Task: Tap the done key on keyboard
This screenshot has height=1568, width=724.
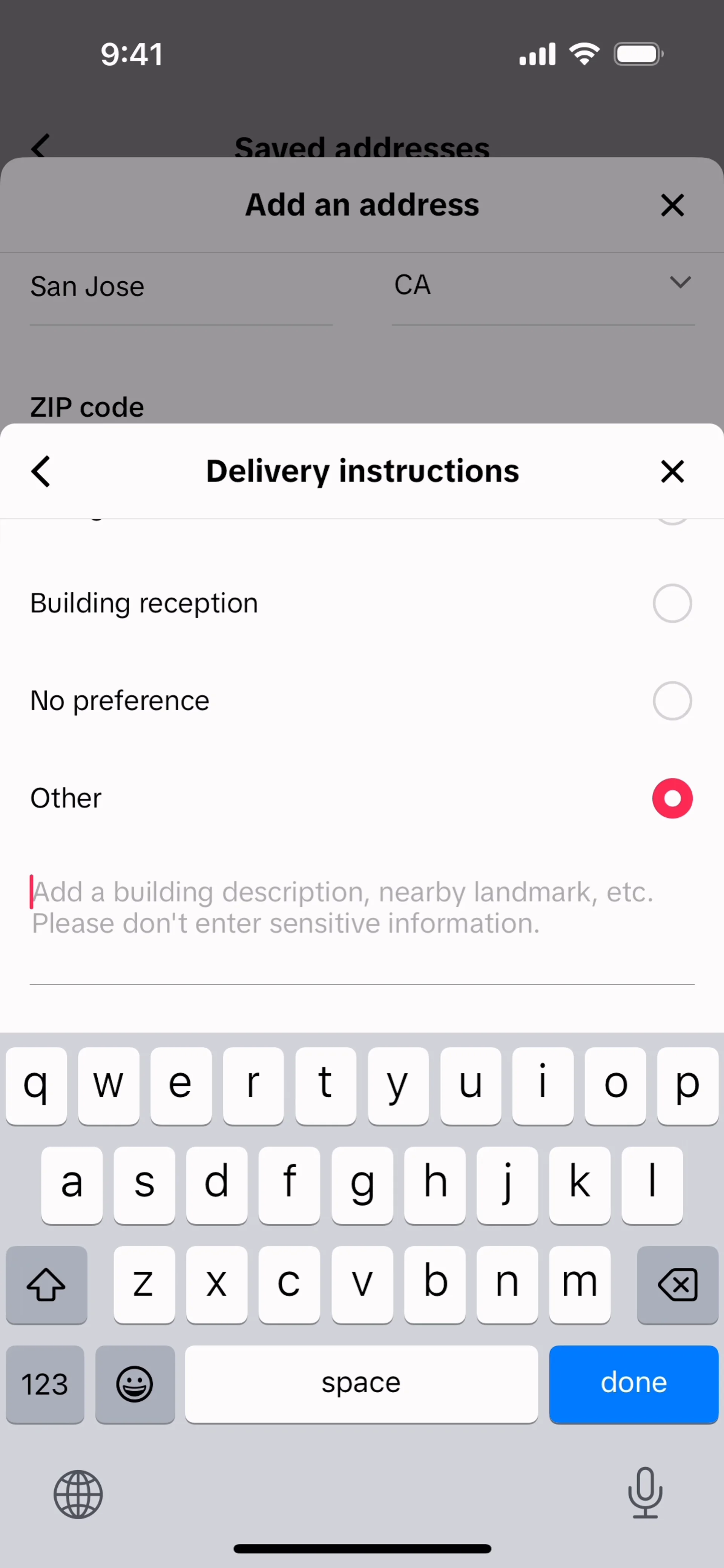Action: 633,1384
